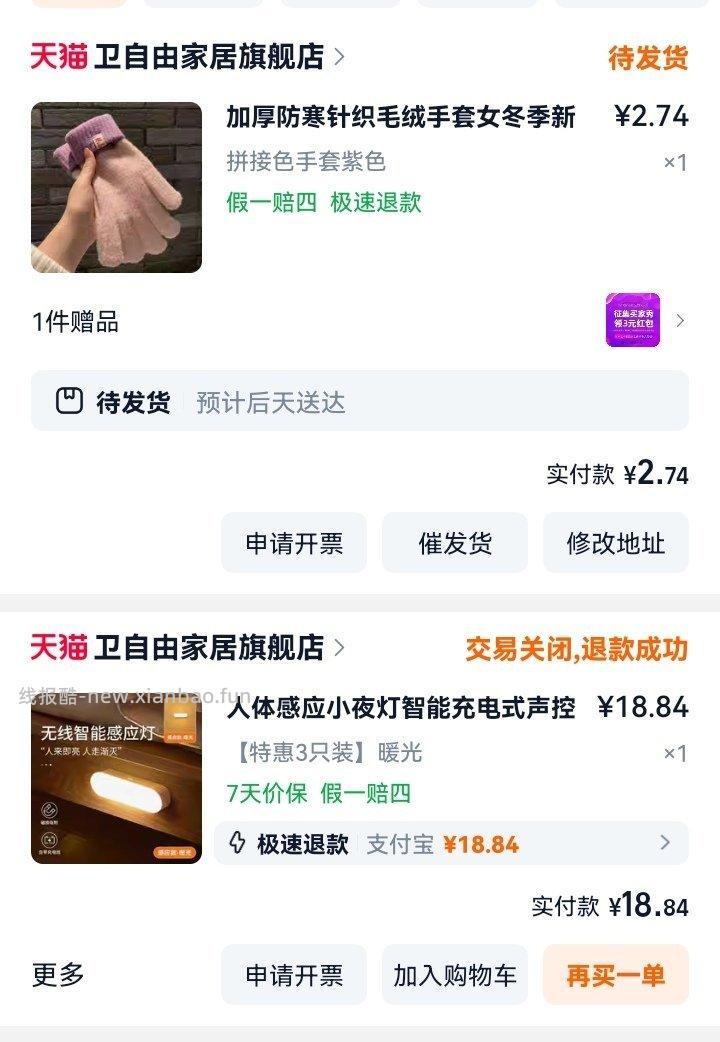Open the pink gloves product thumbnail
Image resolution: width=720 pixels, height=1042 pixels.
tap(116, 186)
